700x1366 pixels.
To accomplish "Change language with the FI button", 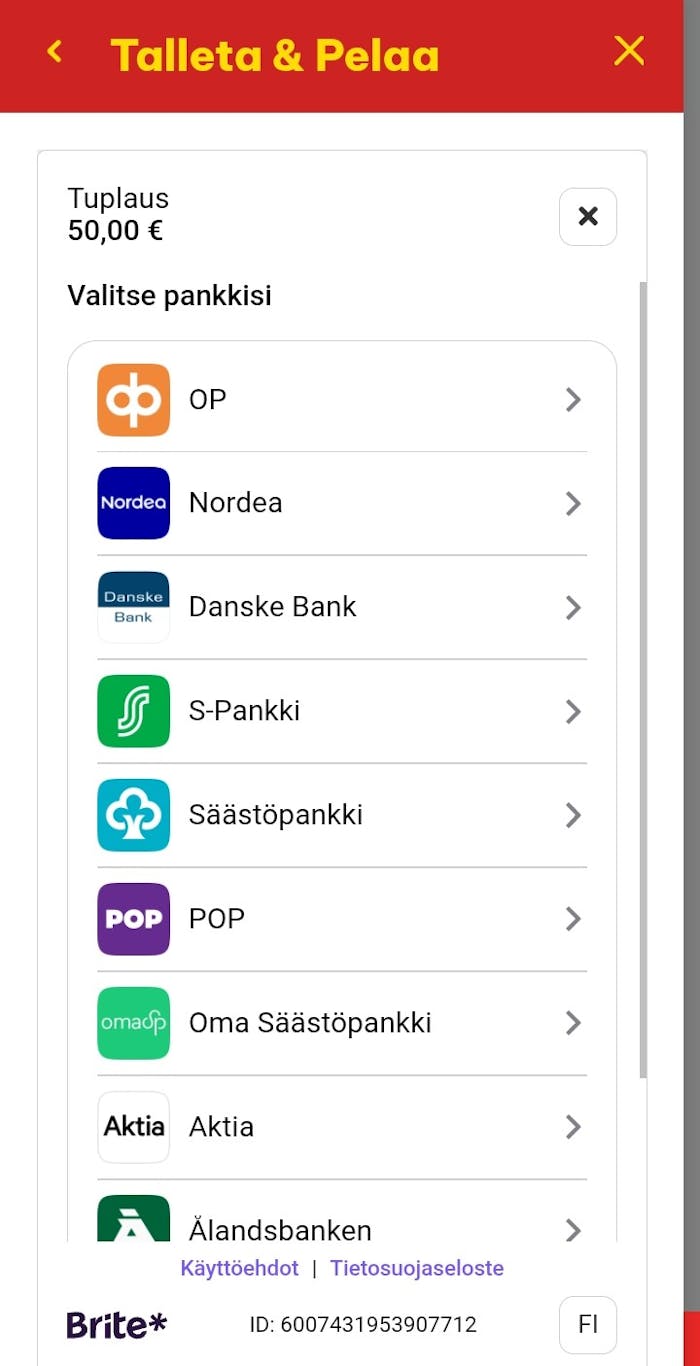I will pyautogui.click(x=588, y=1325).
